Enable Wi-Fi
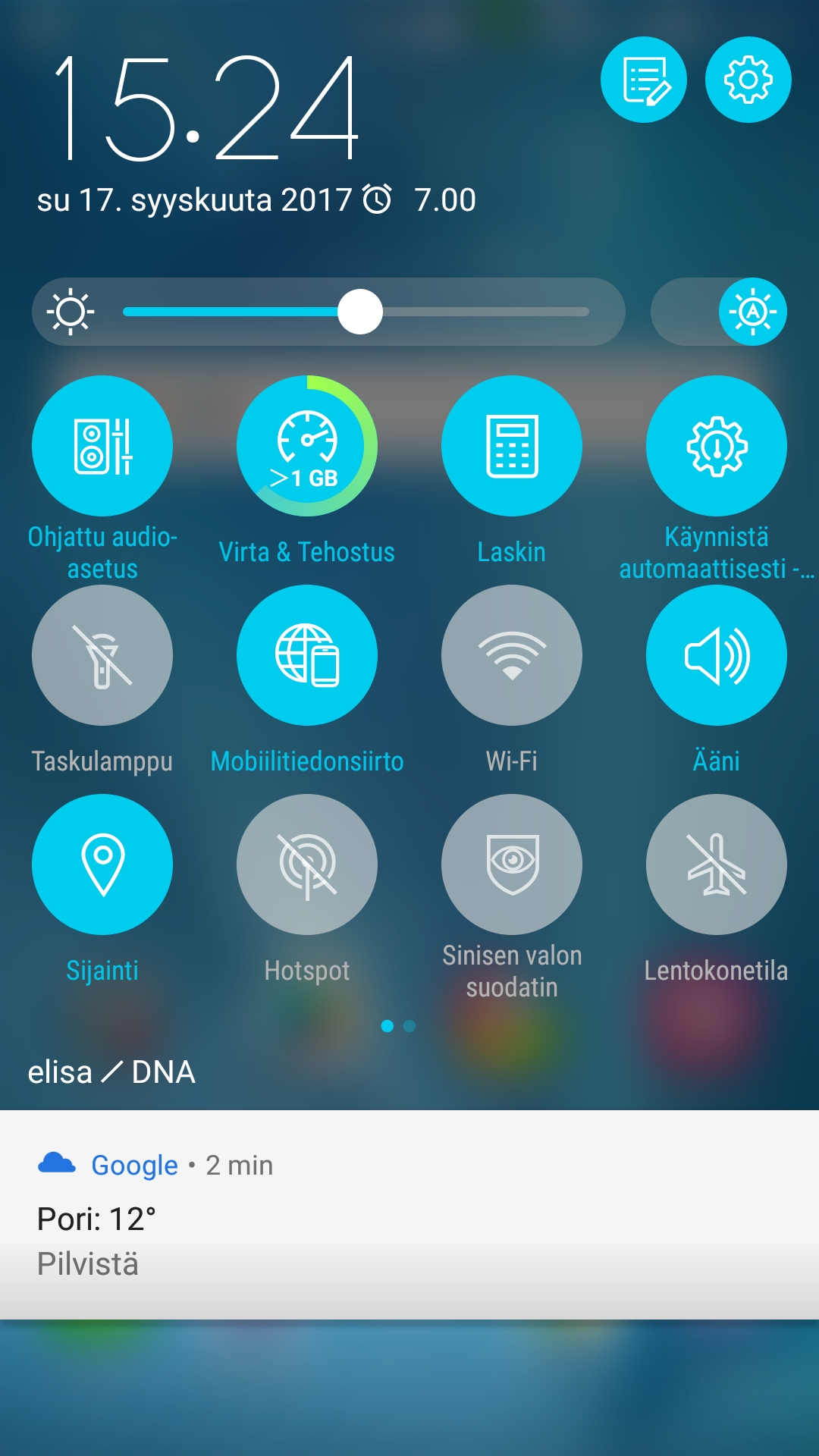819x1456 pixels. click(x=512, y=655)
